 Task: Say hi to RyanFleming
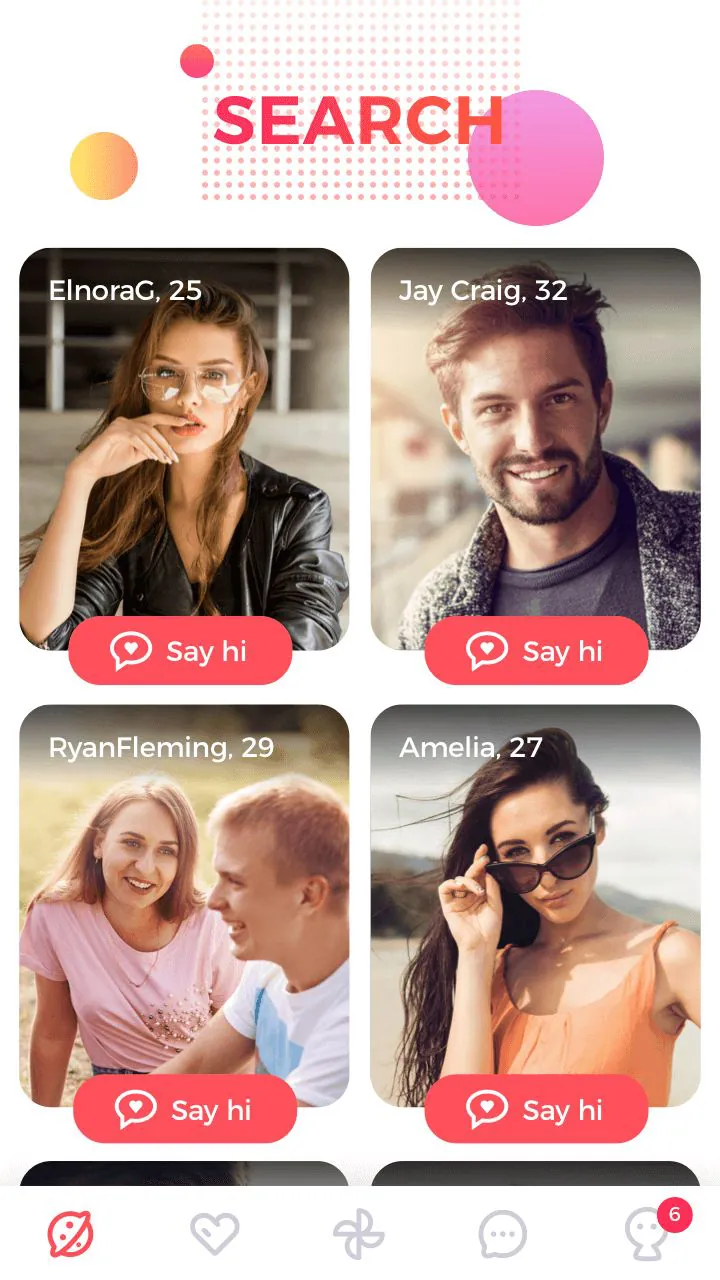coord(185,1109)
